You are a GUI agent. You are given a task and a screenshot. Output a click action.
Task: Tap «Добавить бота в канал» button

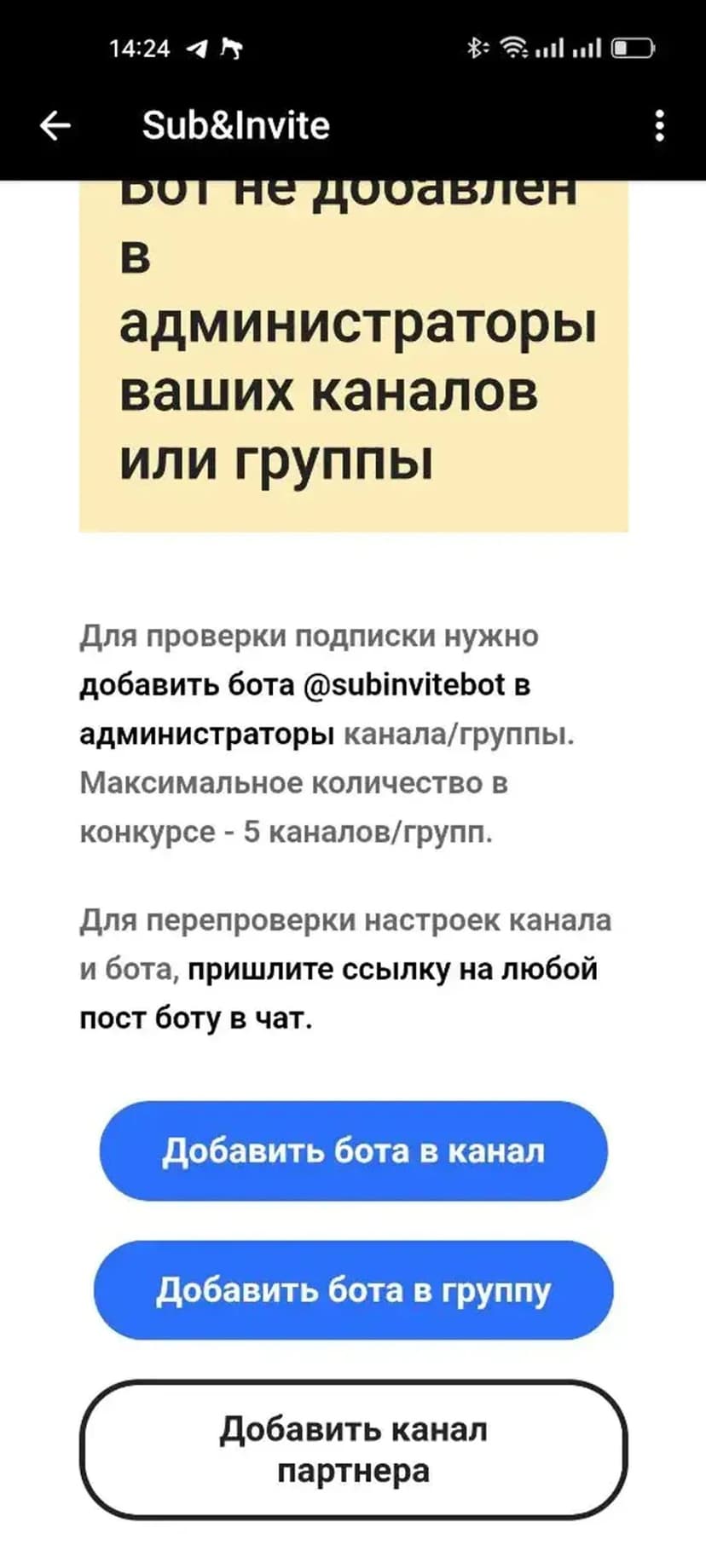tap(353, 1151)
